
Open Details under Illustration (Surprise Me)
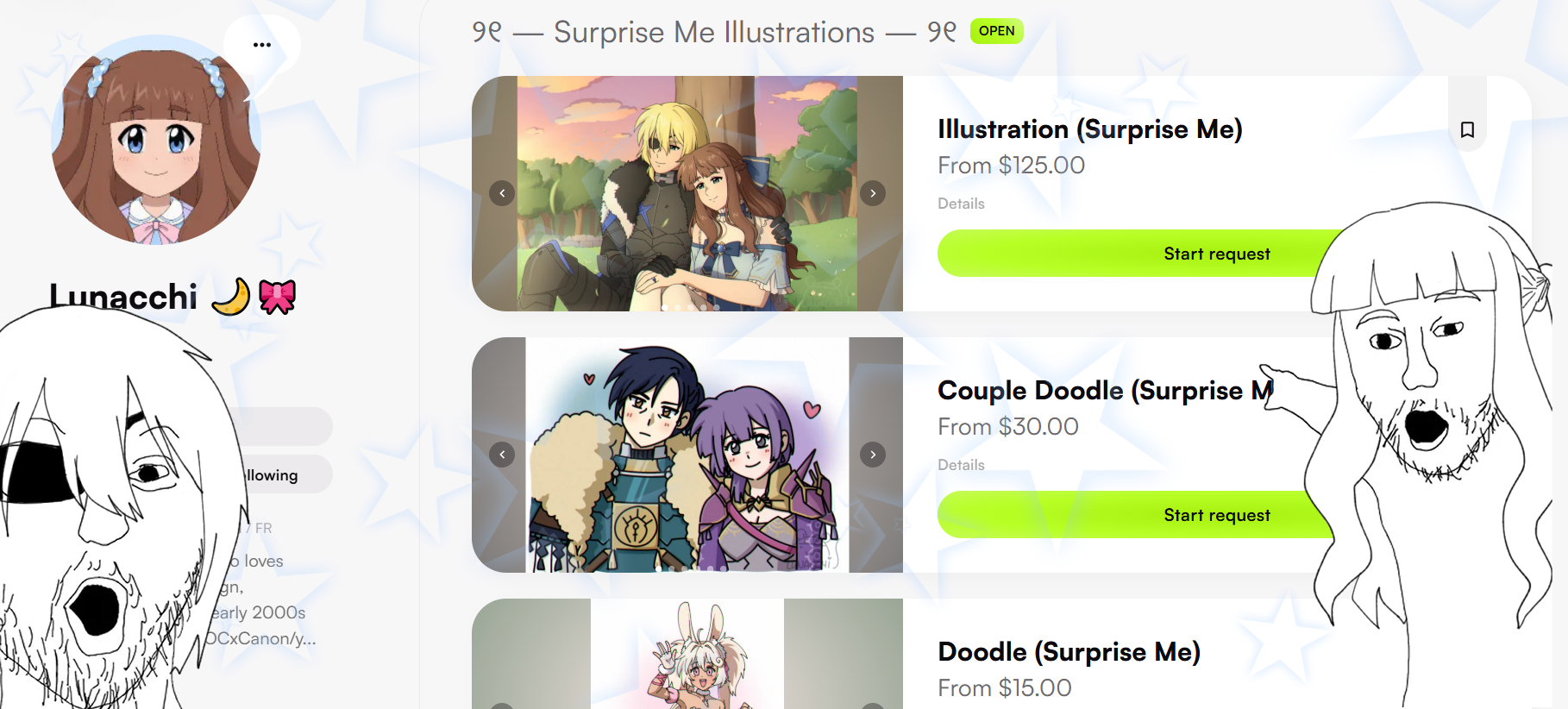click(961, 204)
